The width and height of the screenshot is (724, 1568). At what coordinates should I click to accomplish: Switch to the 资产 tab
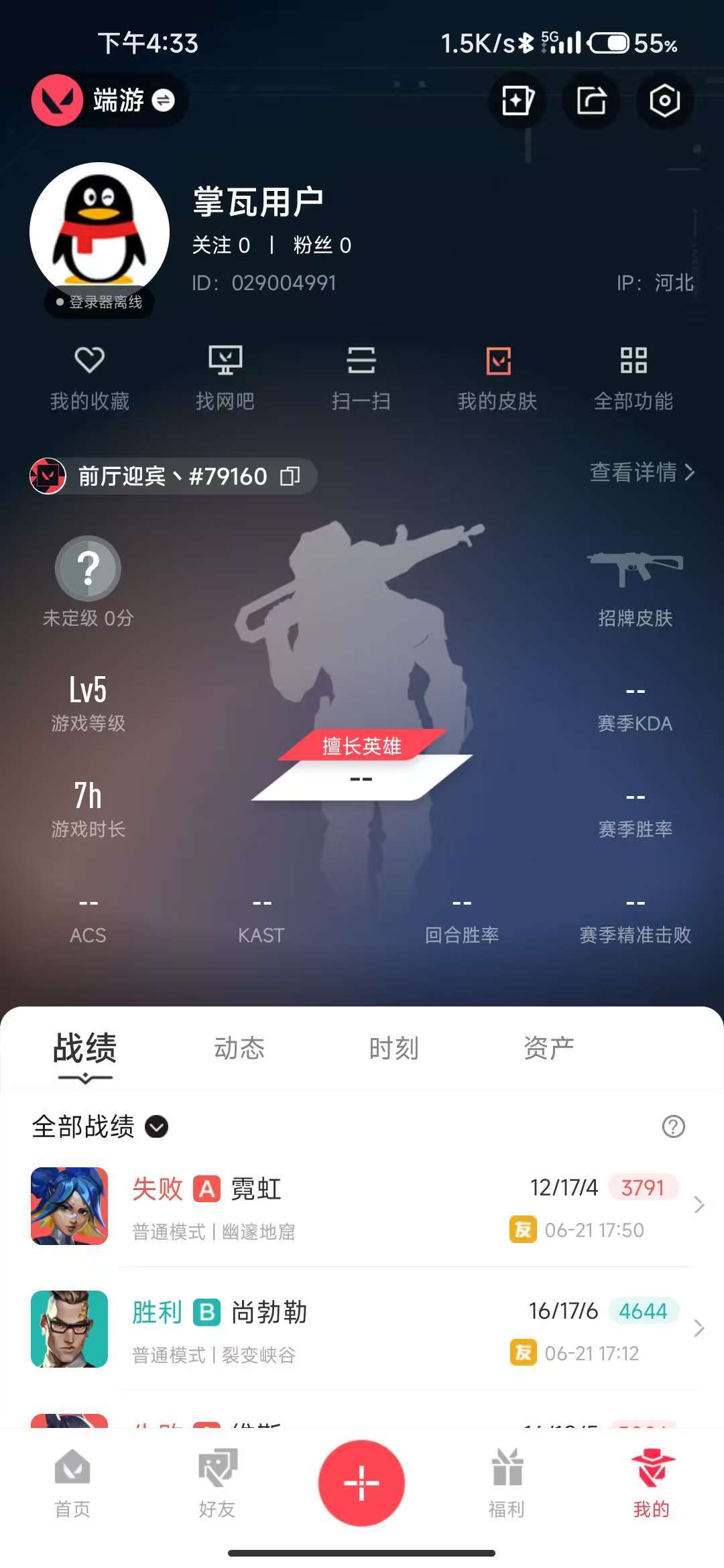pyautogui.click(x=549, y=1048)
